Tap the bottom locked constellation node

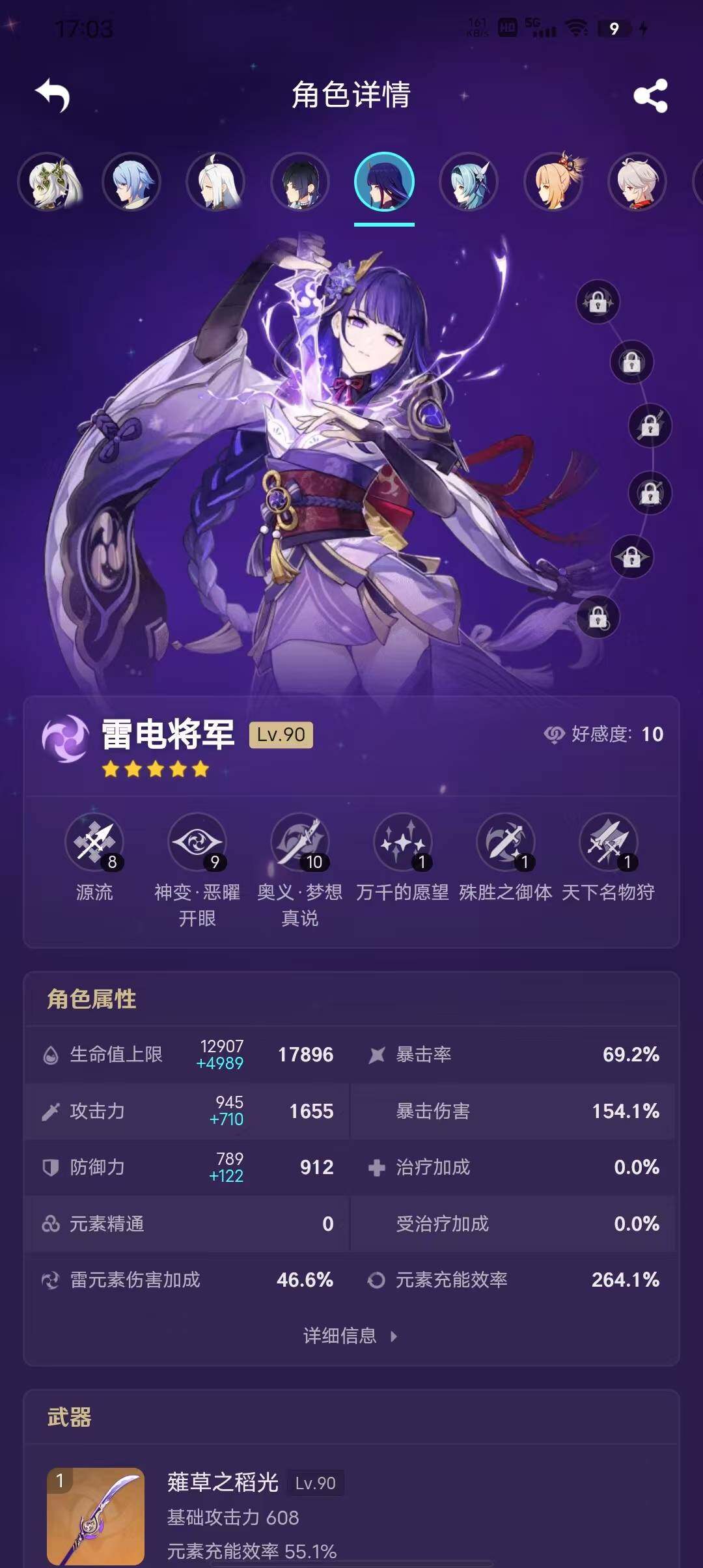598,617
